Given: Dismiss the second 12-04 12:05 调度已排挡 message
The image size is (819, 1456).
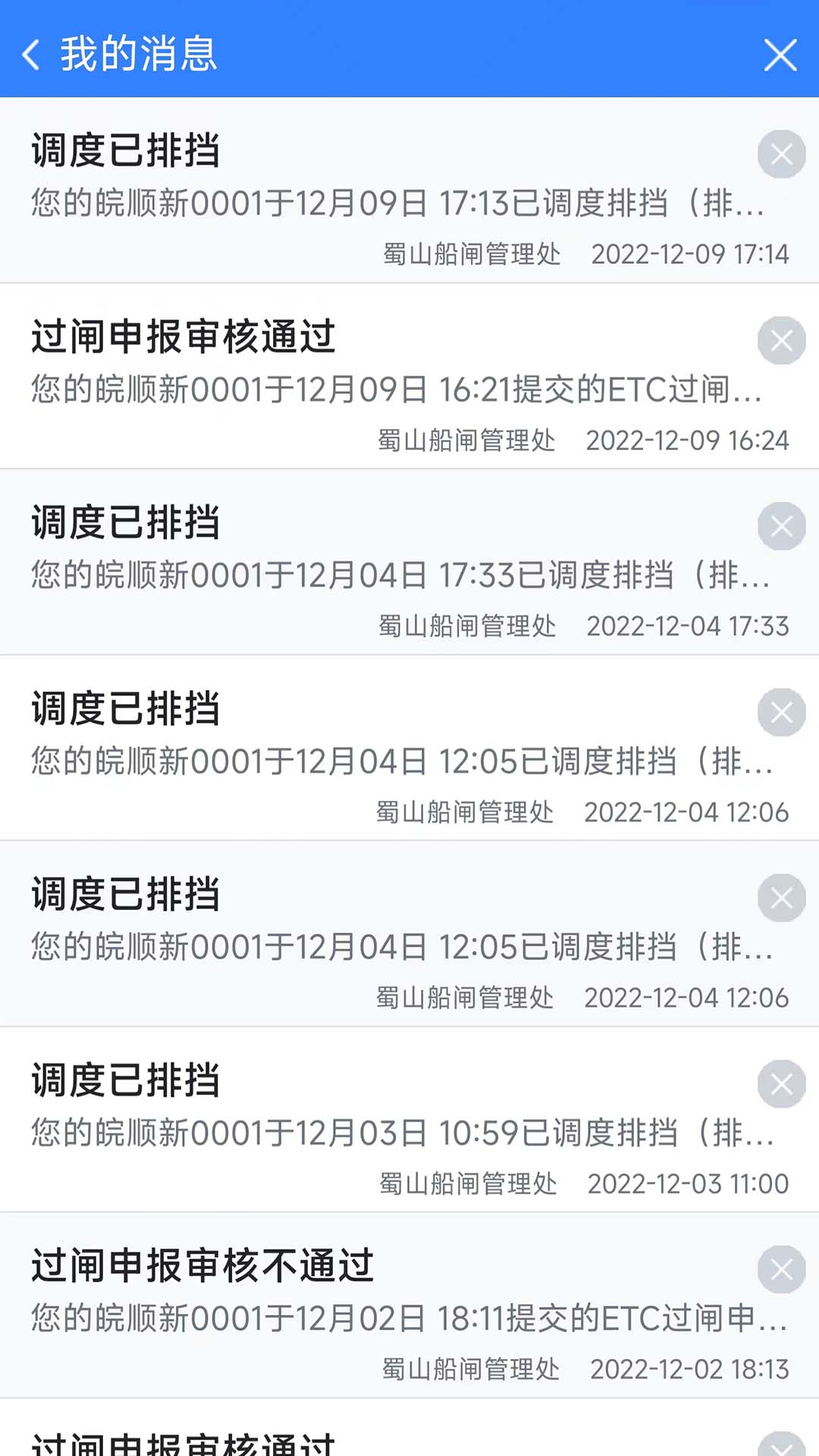Looking at the screenshot, I should (x=781, y=898).
